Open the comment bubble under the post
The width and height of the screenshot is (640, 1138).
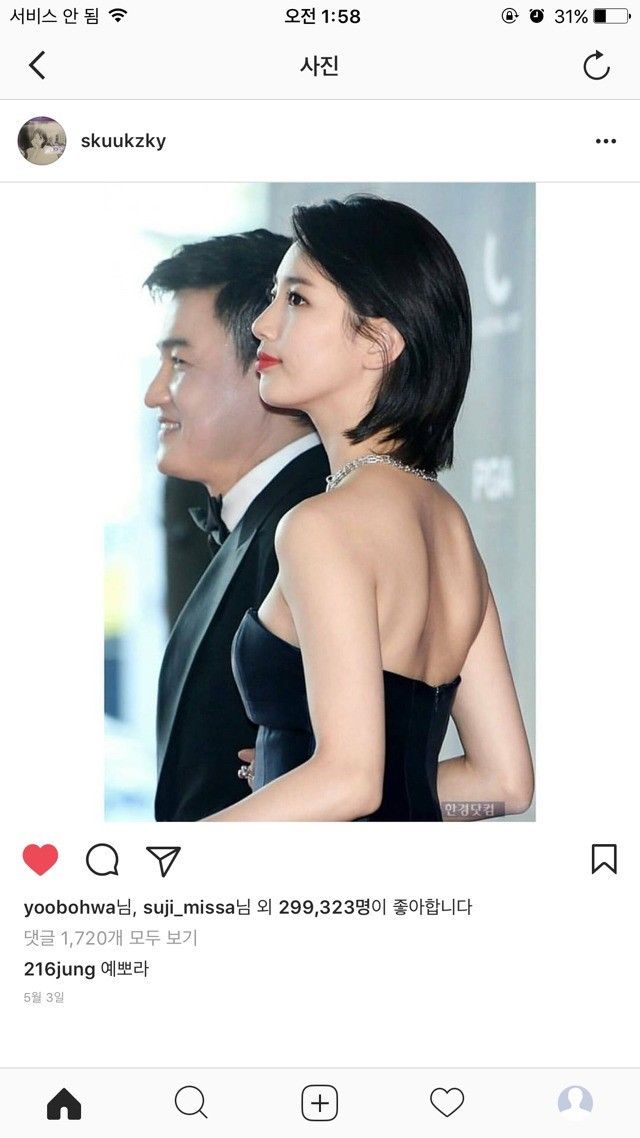point(102,860)
